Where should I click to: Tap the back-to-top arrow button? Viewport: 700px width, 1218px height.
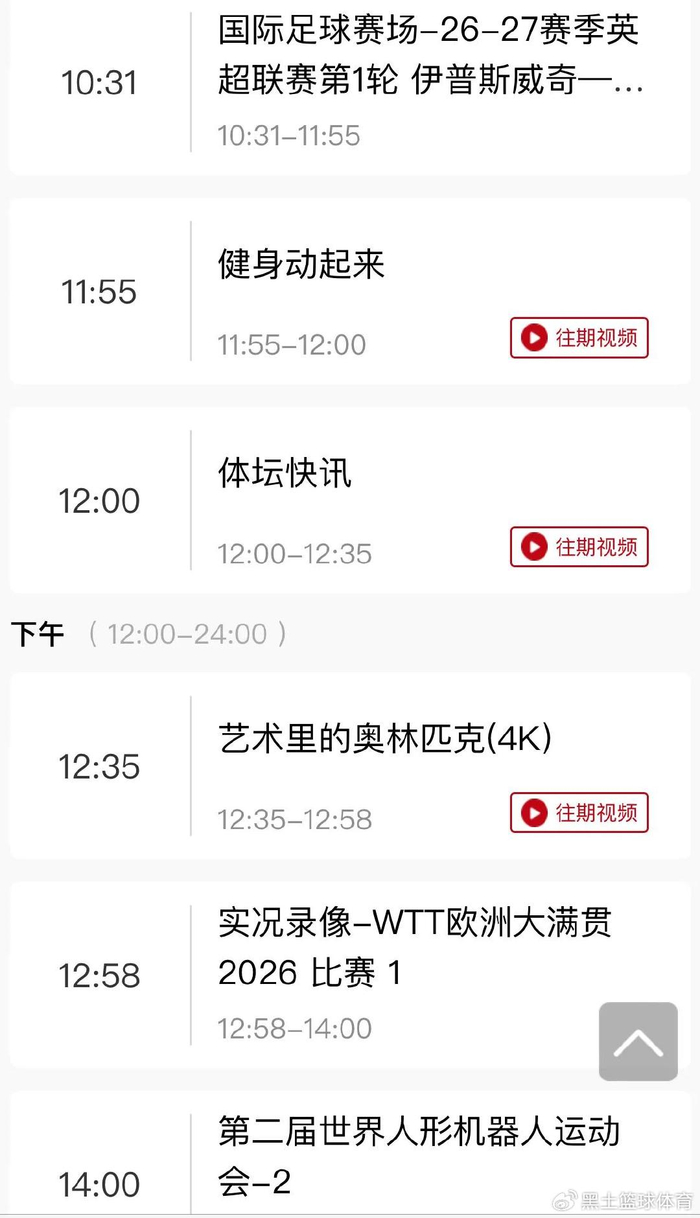pos(638,1042)
